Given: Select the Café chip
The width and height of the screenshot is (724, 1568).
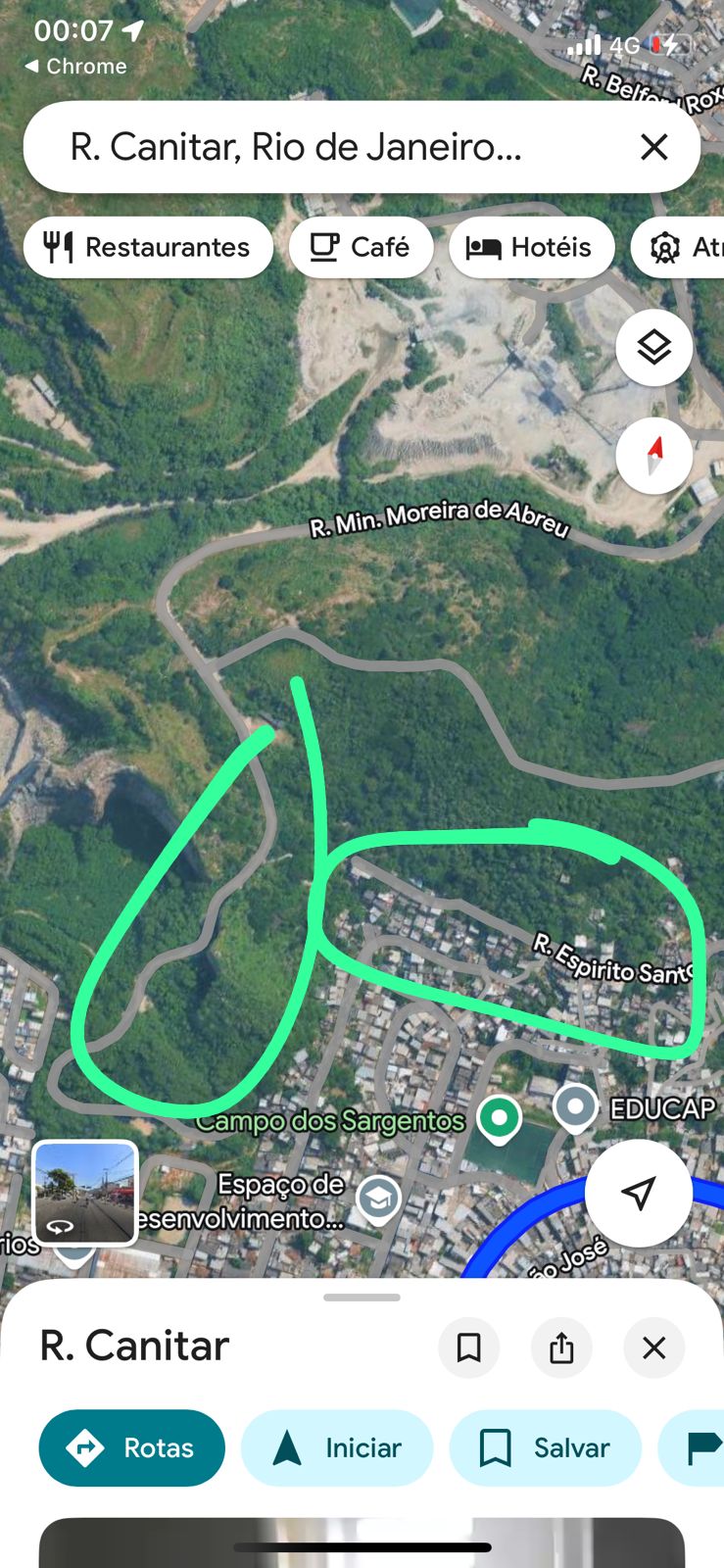Looking at the screenshot, I should click(361, 247).
